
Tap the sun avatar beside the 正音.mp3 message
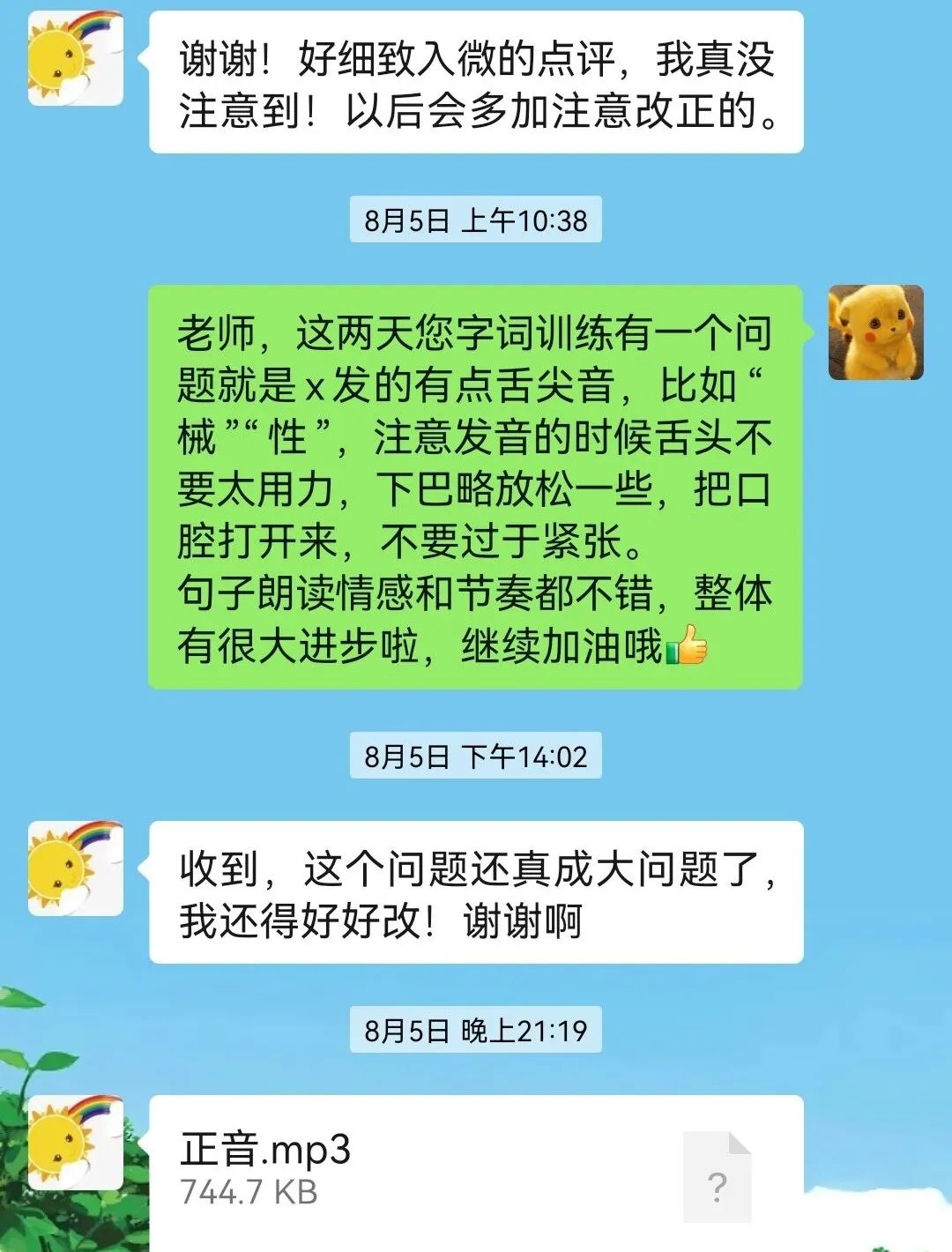[75, 1143]
